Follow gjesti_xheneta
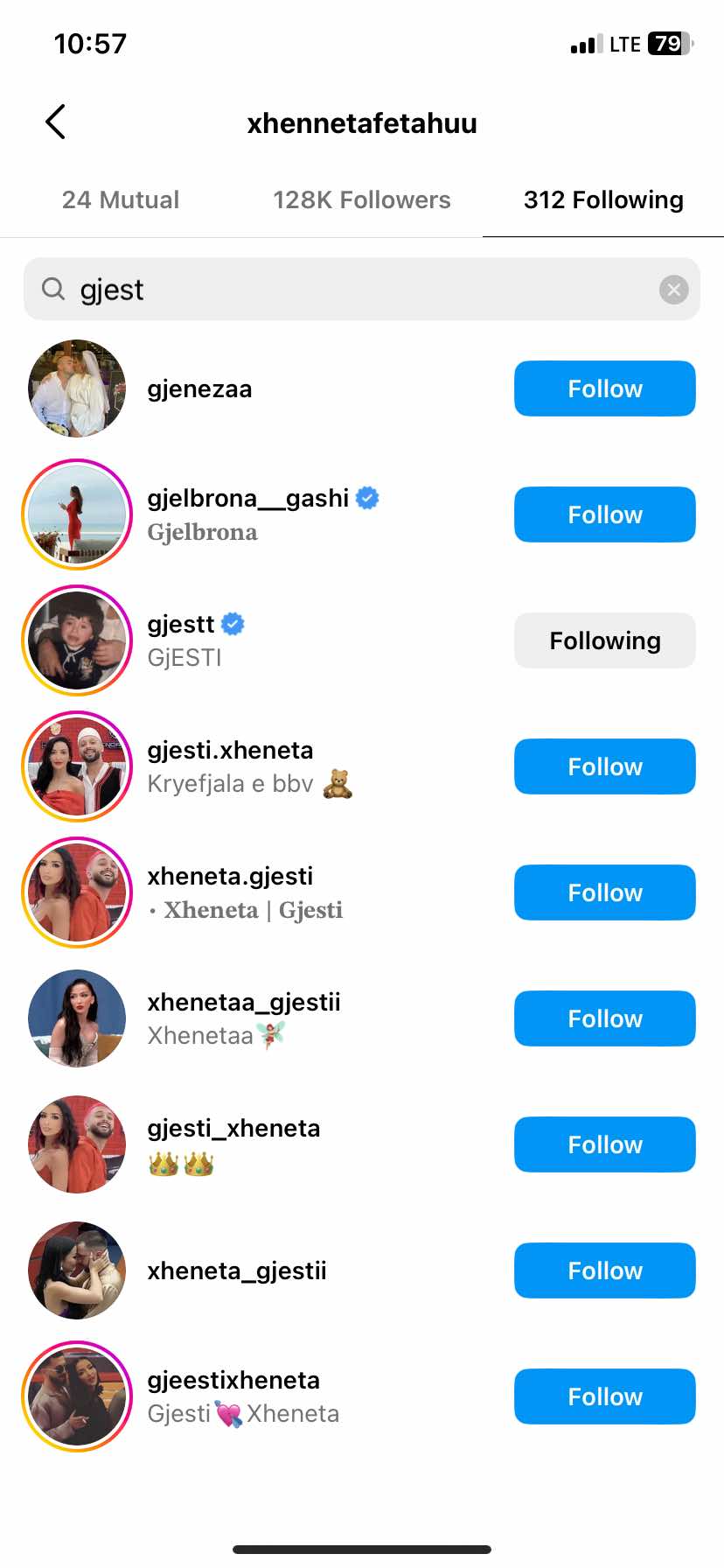This screenshot has height=1568, width=724. coord(604,1144)
